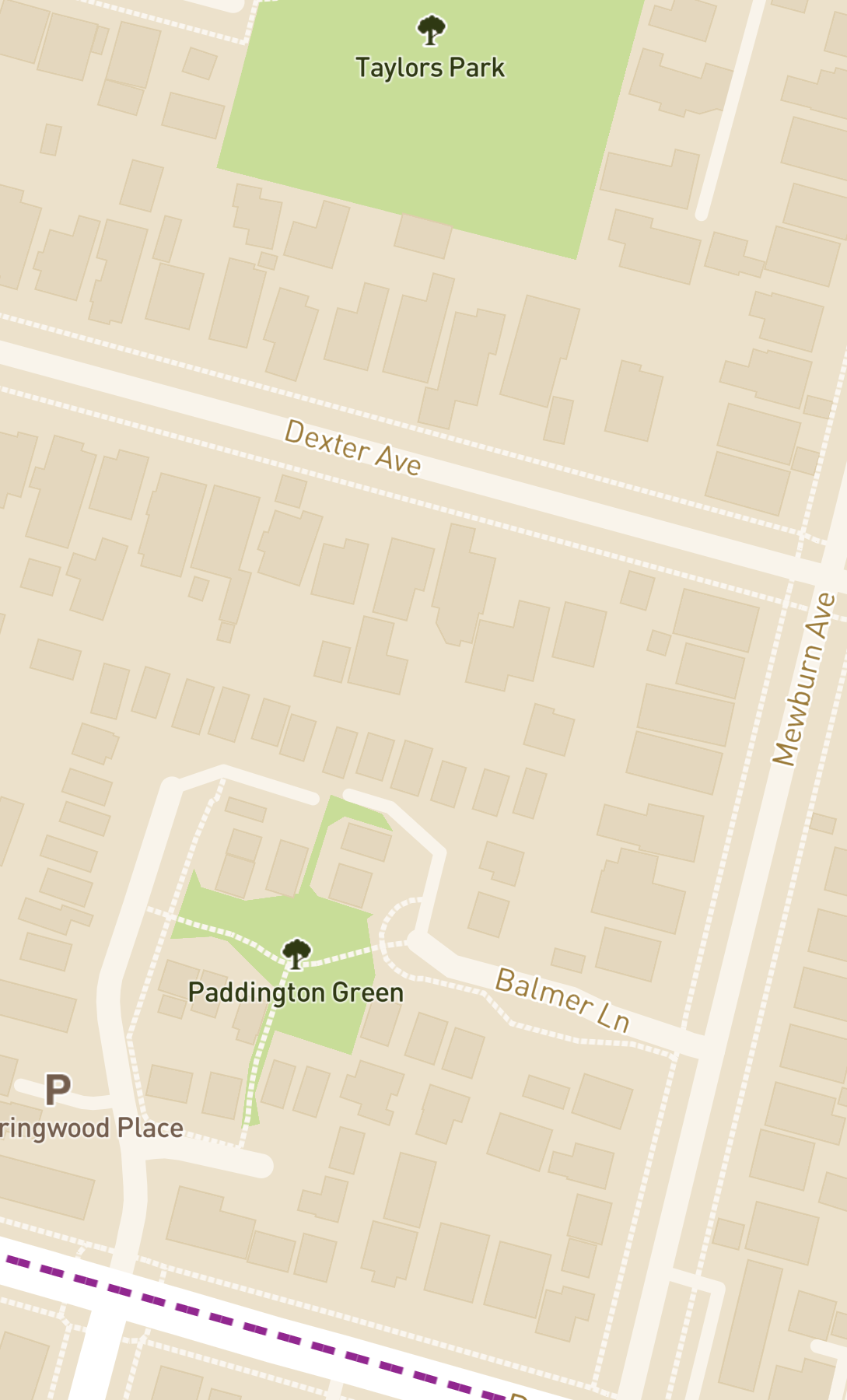Open the Paddington Green park marker
Image resolution: width=847 pixels, height=1400 pixels.
click(296, 954)
